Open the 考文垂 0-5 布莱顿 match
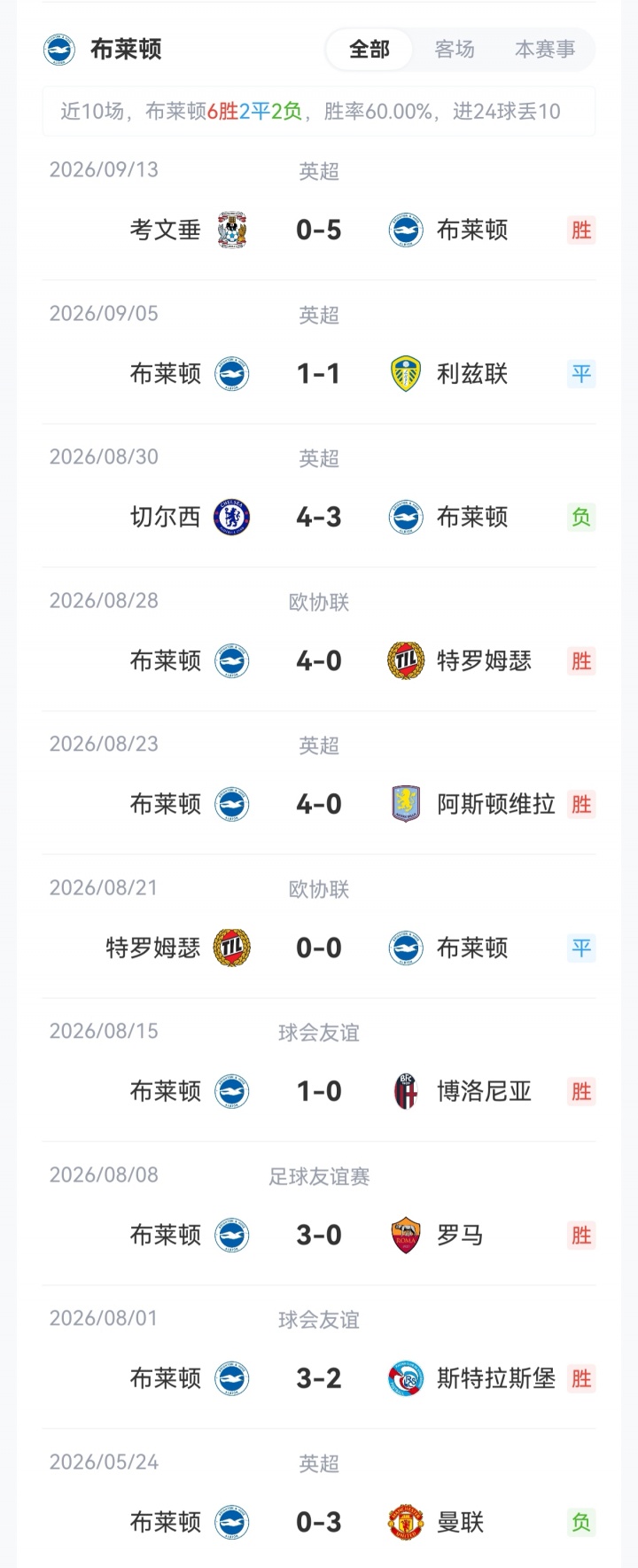The height and width of the screenshot is (1568, 638). click(x=319, y=209)
